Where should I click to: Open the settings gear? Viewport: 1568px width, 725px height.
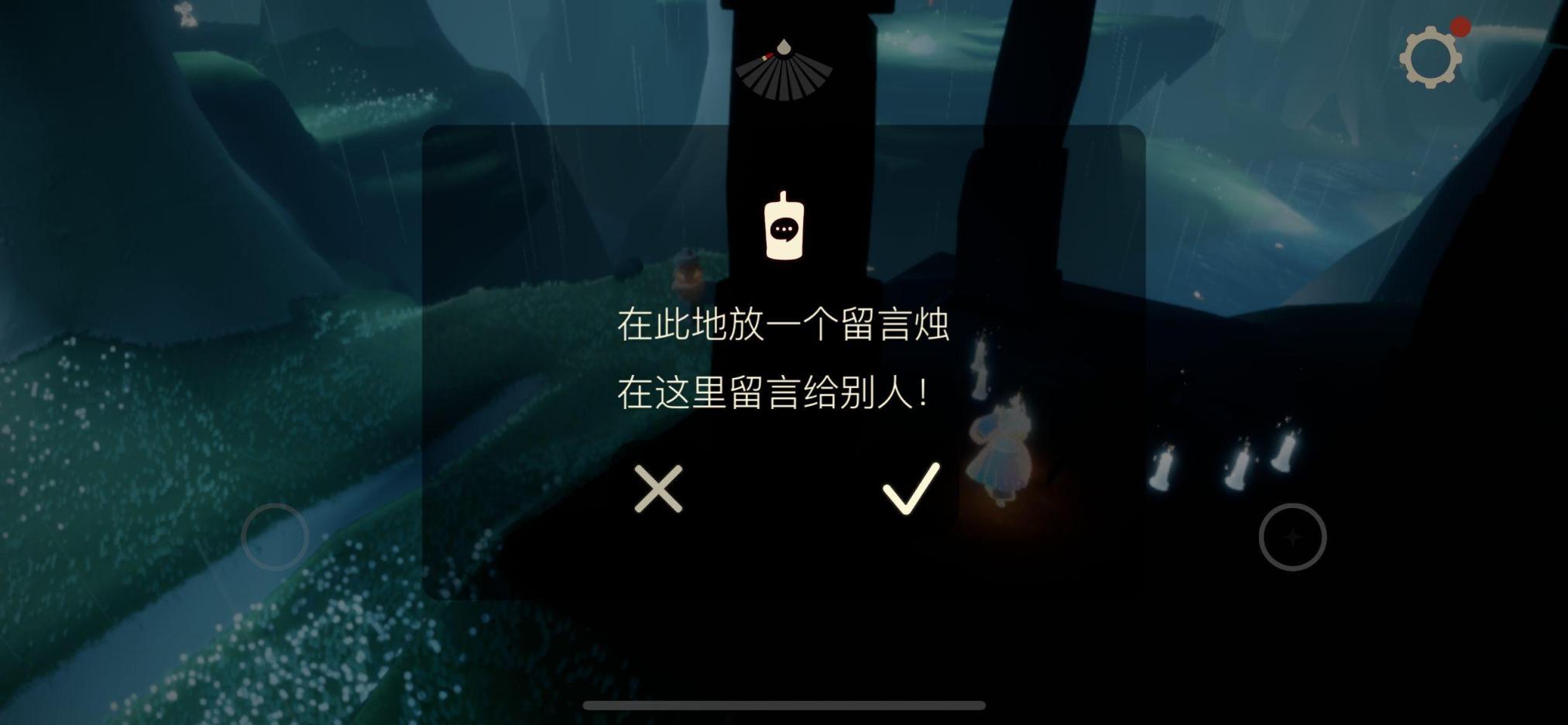coord(1429,57)
